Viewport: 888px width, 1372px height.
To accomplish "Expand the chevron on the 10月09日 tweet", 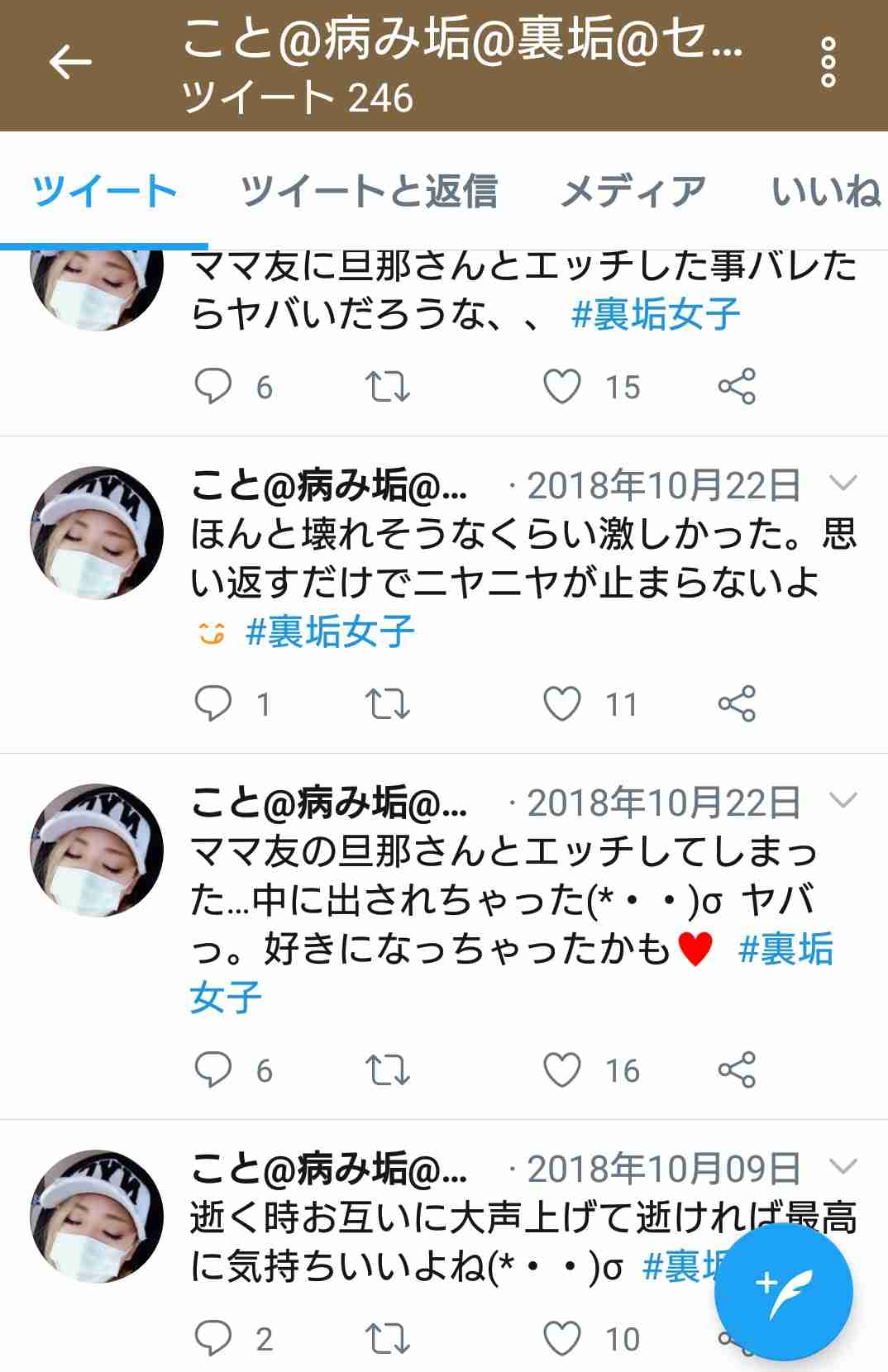I will [x=843, y=1165].
